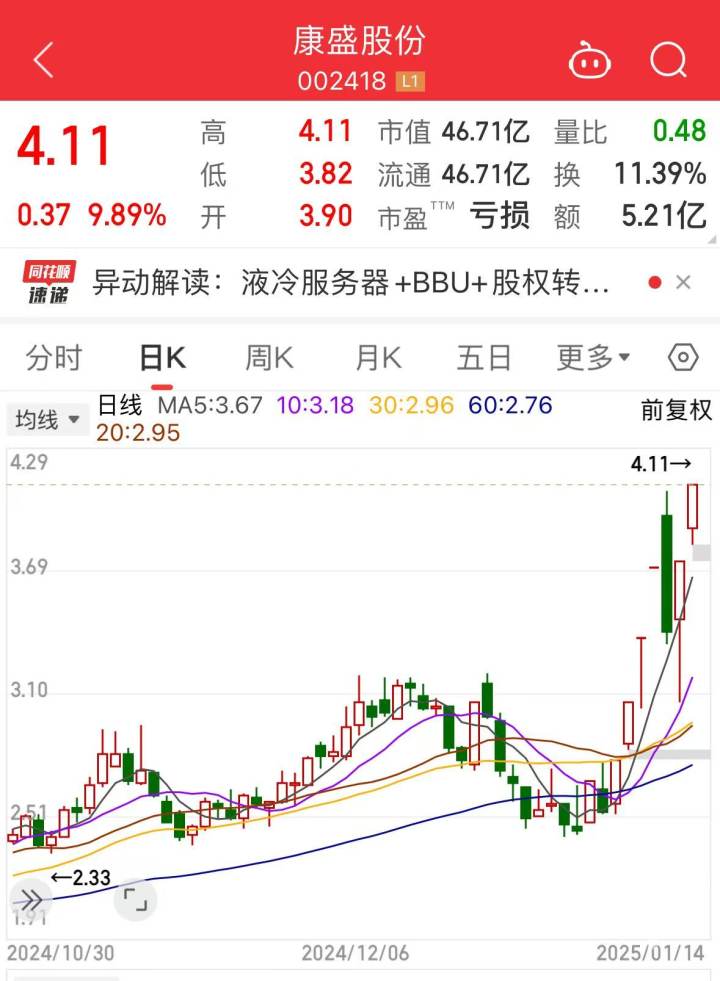Viewport: 720px width, 981px height.
Task: Switch to the 周K chart tab
Action: (269, 358)
